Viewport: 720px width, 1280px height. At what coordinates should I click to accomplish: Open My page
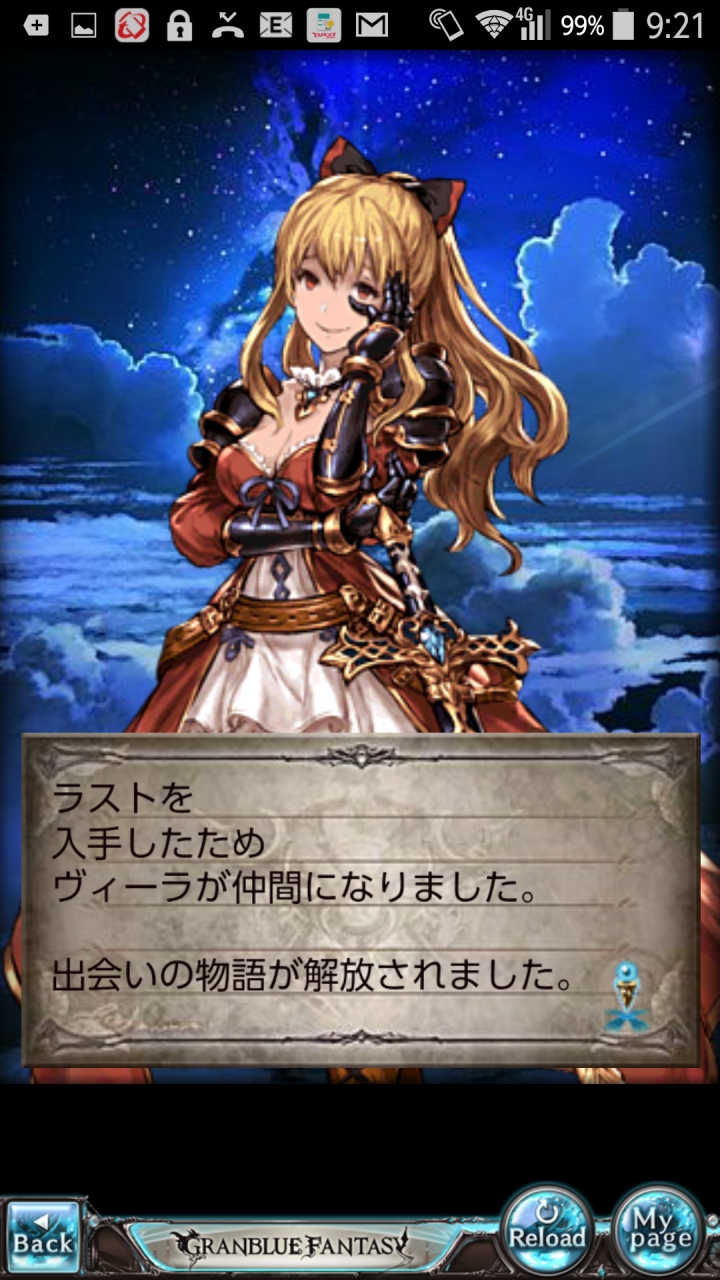pyautogui.click(x=658, y=1228)
